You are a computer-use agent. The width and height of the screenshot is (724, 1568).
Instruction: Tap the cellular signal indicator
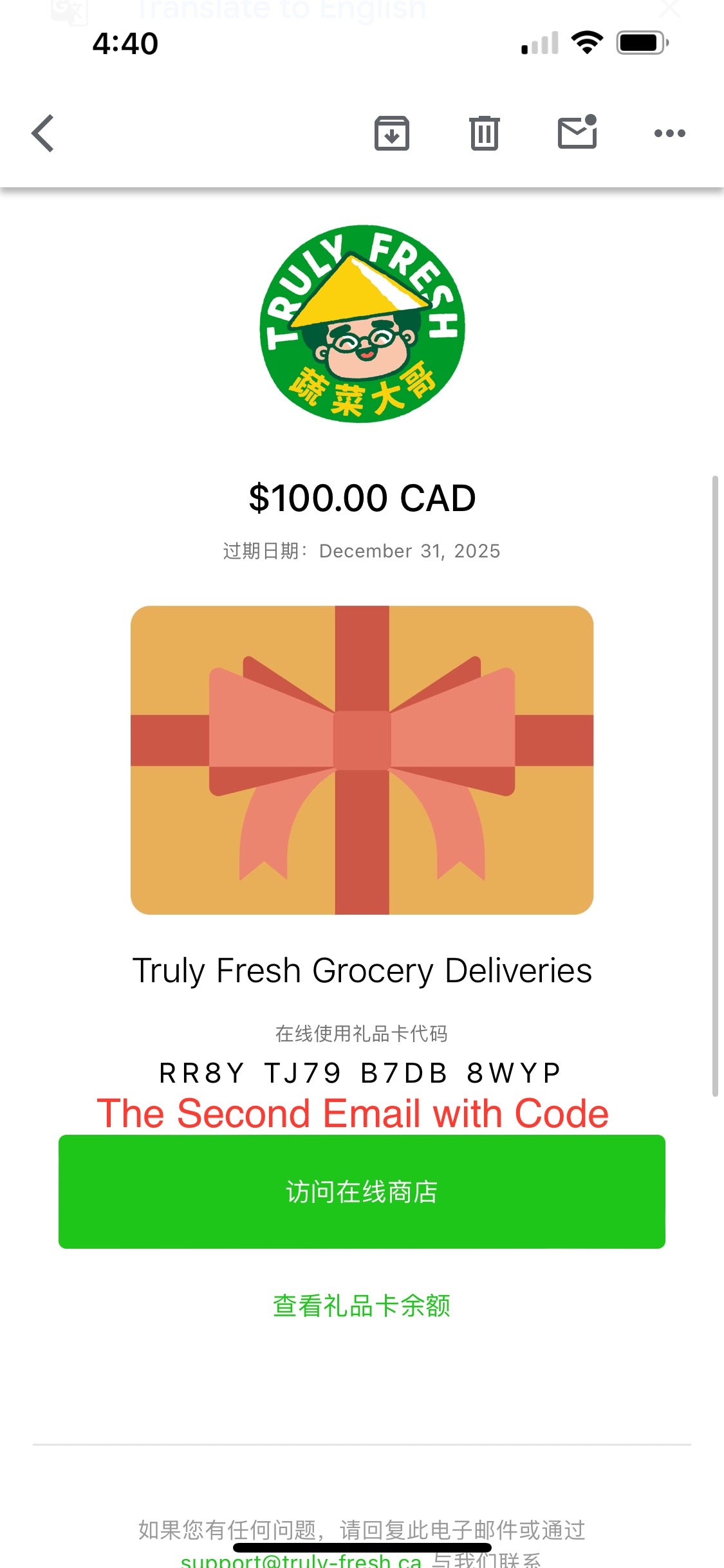click(x=539, y=42)
